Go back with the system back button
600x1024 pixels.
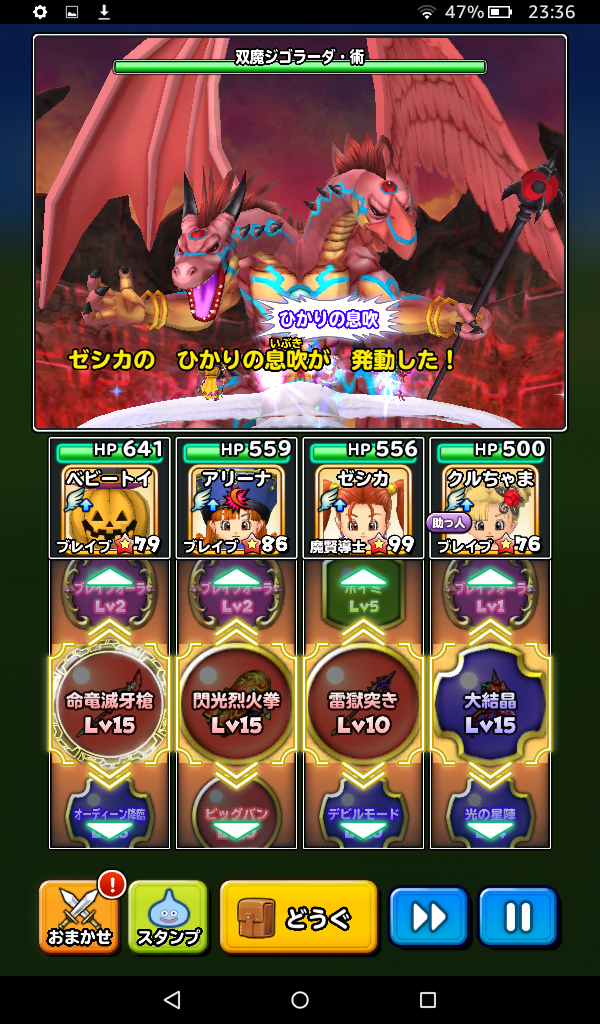172,1000
